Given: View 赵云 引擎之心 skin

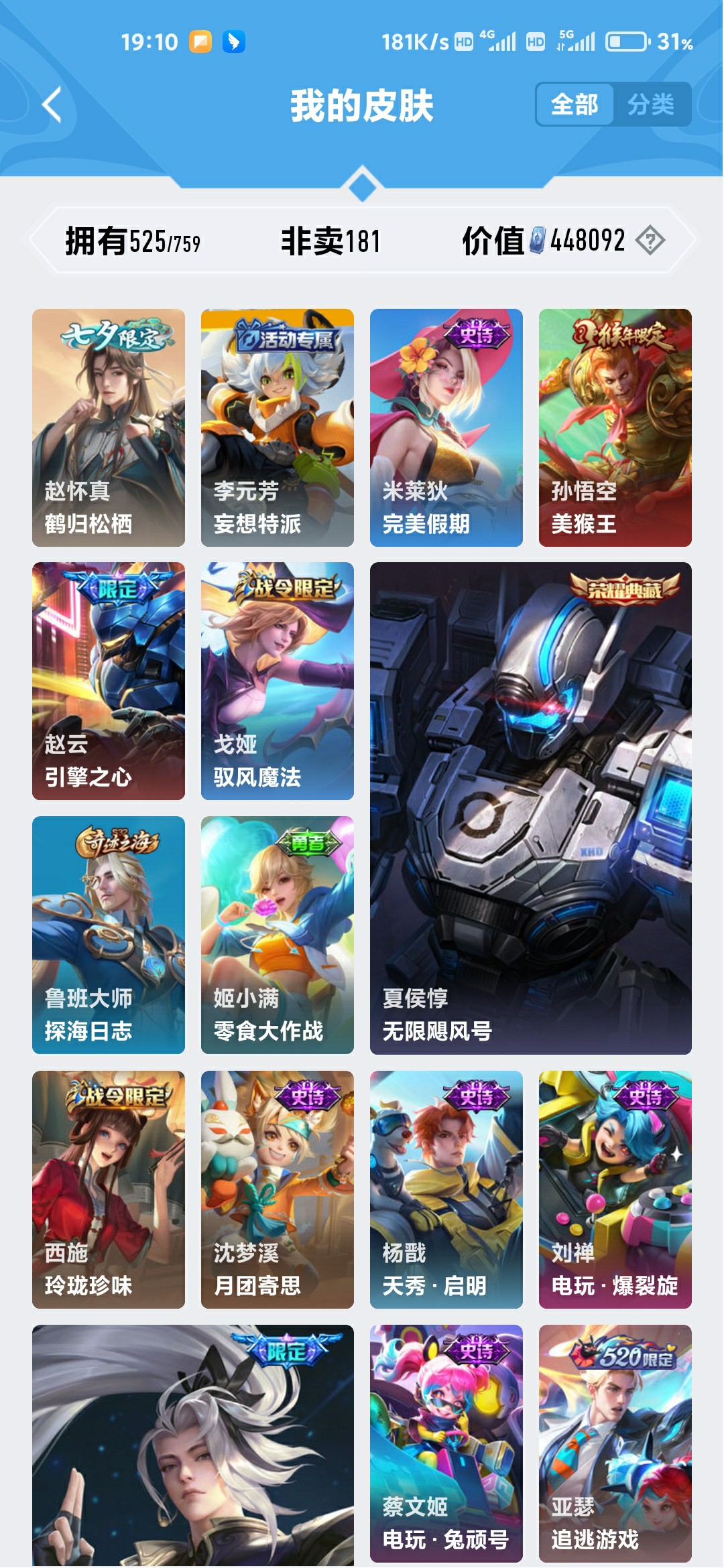Looking at the screenshot, I should click(109, 681).
